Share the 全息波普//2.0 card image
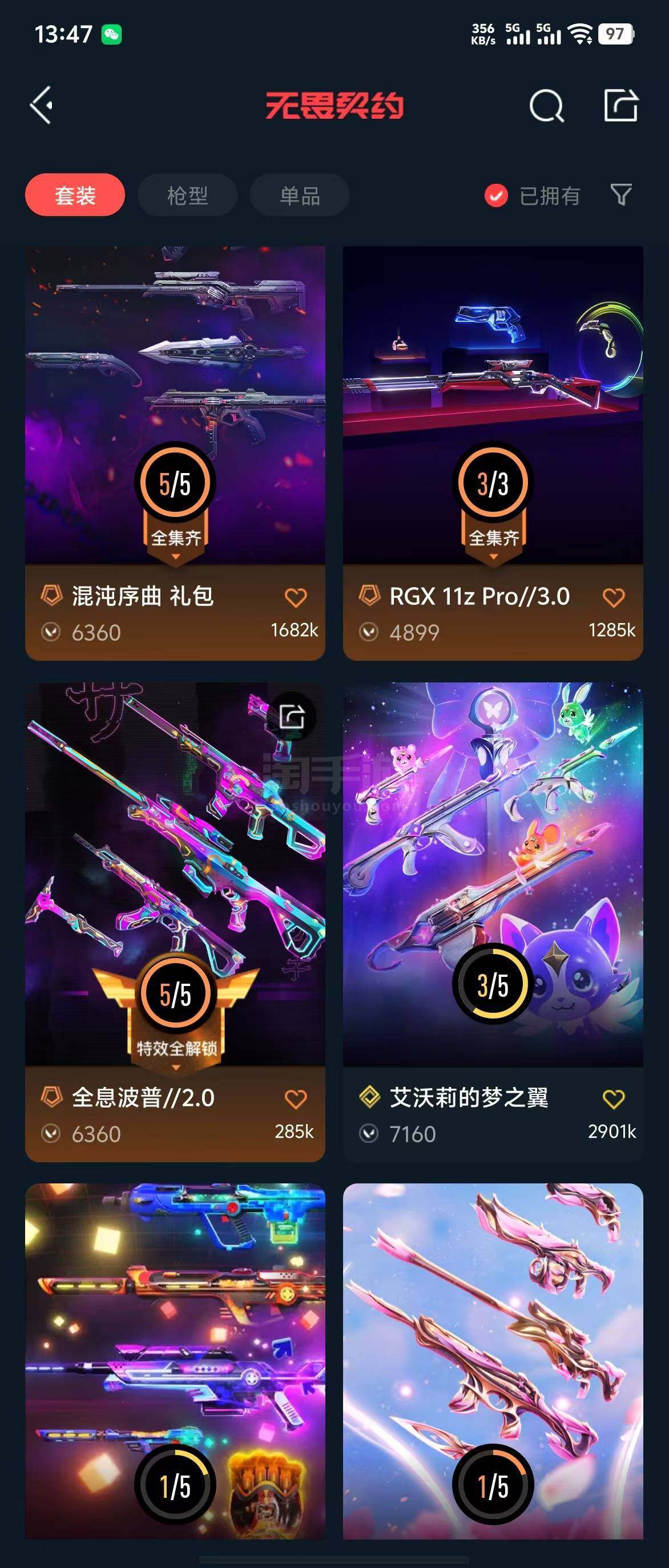 pos(292,717)
